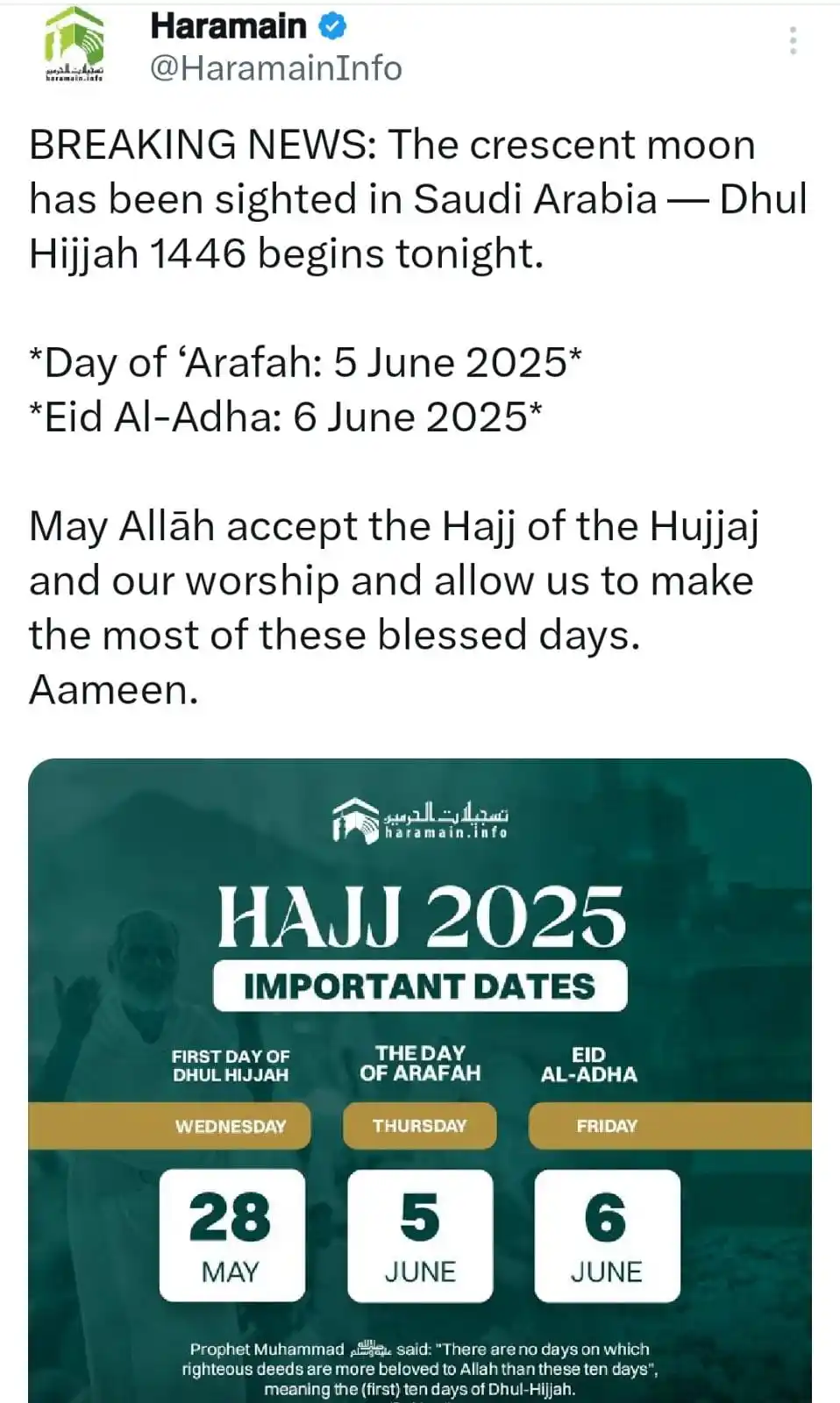Open the tweet's overflow menu

[793, 41]
